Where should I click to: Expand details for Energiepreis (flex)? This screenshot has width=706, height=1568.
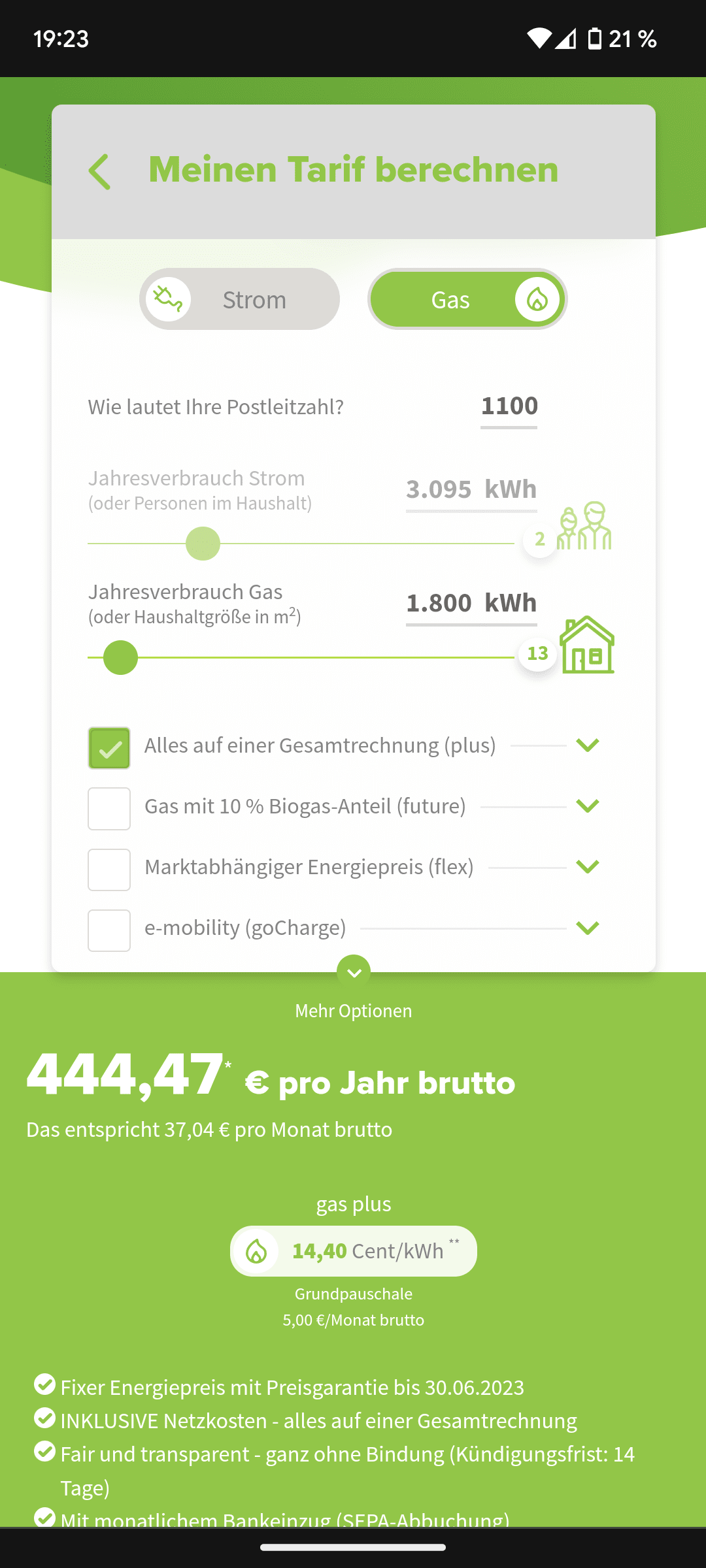coord(588,867)
